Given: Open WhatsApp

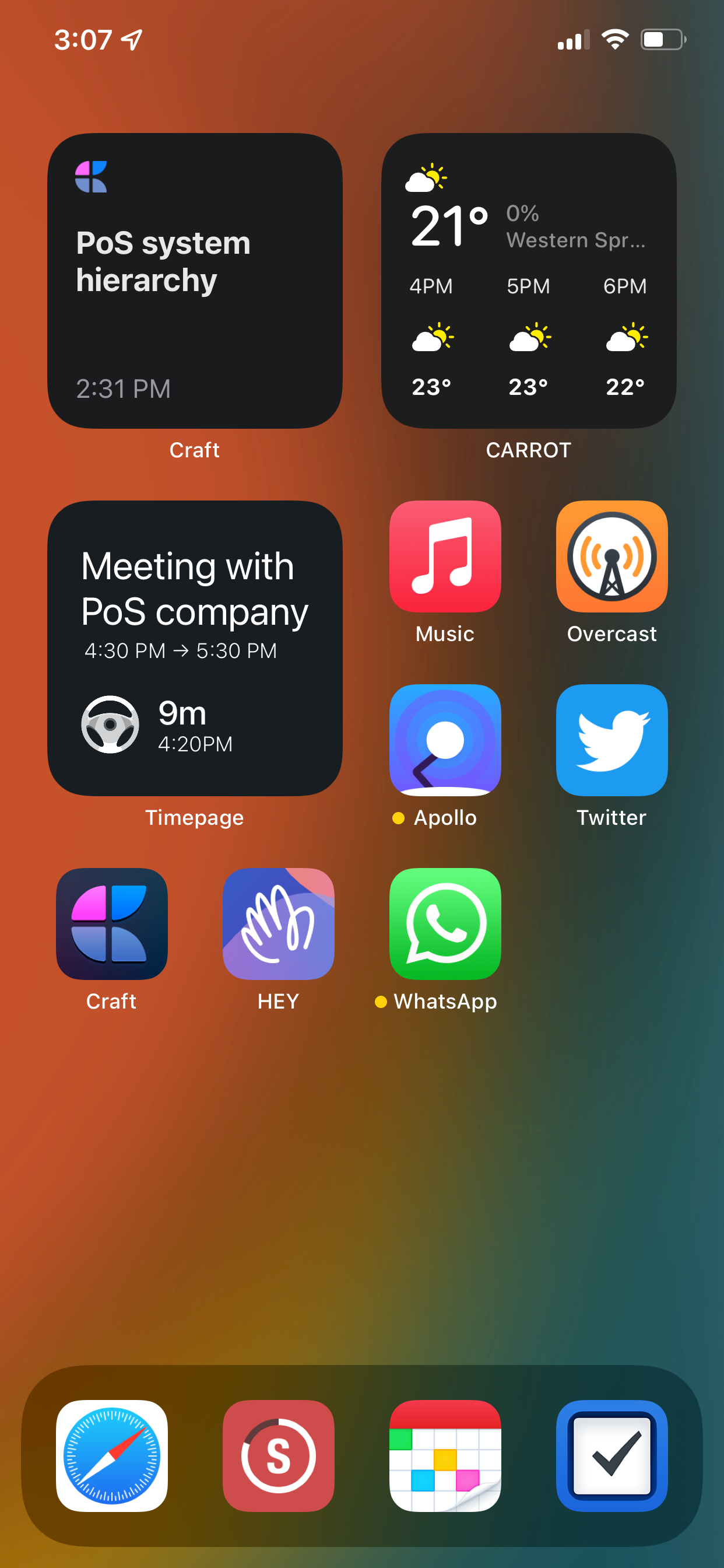Looking at the screenshot, I should (x=445, y=924).
